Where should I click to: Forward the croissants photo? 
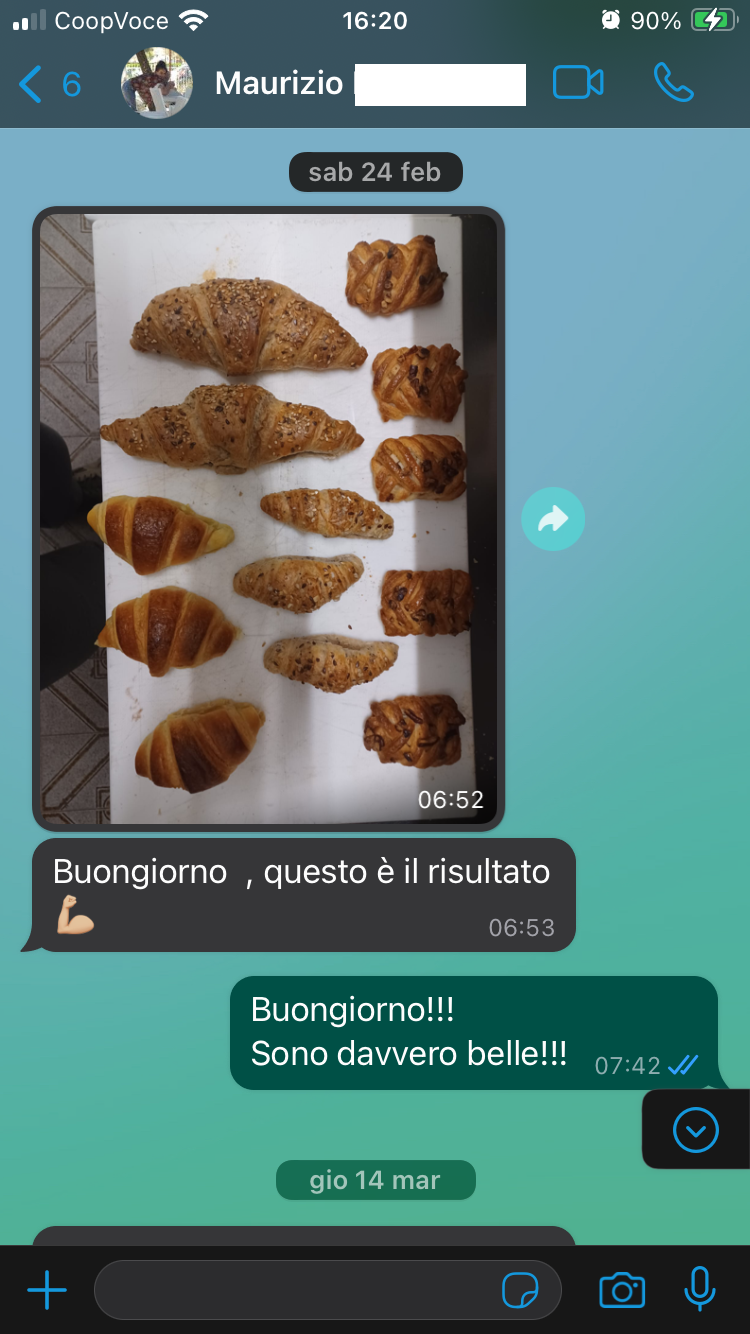[x=553, y=518]
